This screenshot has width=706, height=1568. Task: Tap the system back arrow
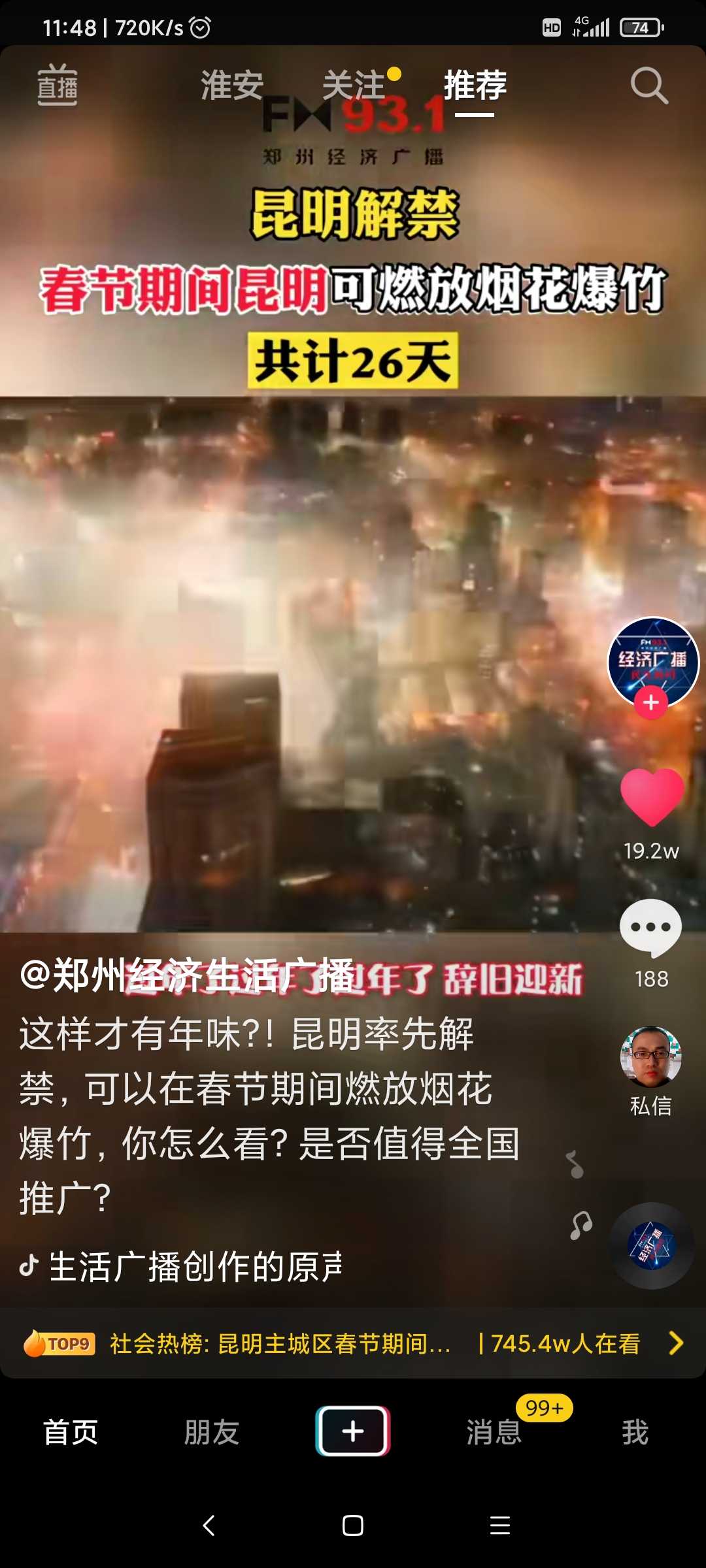[209, 1526]
